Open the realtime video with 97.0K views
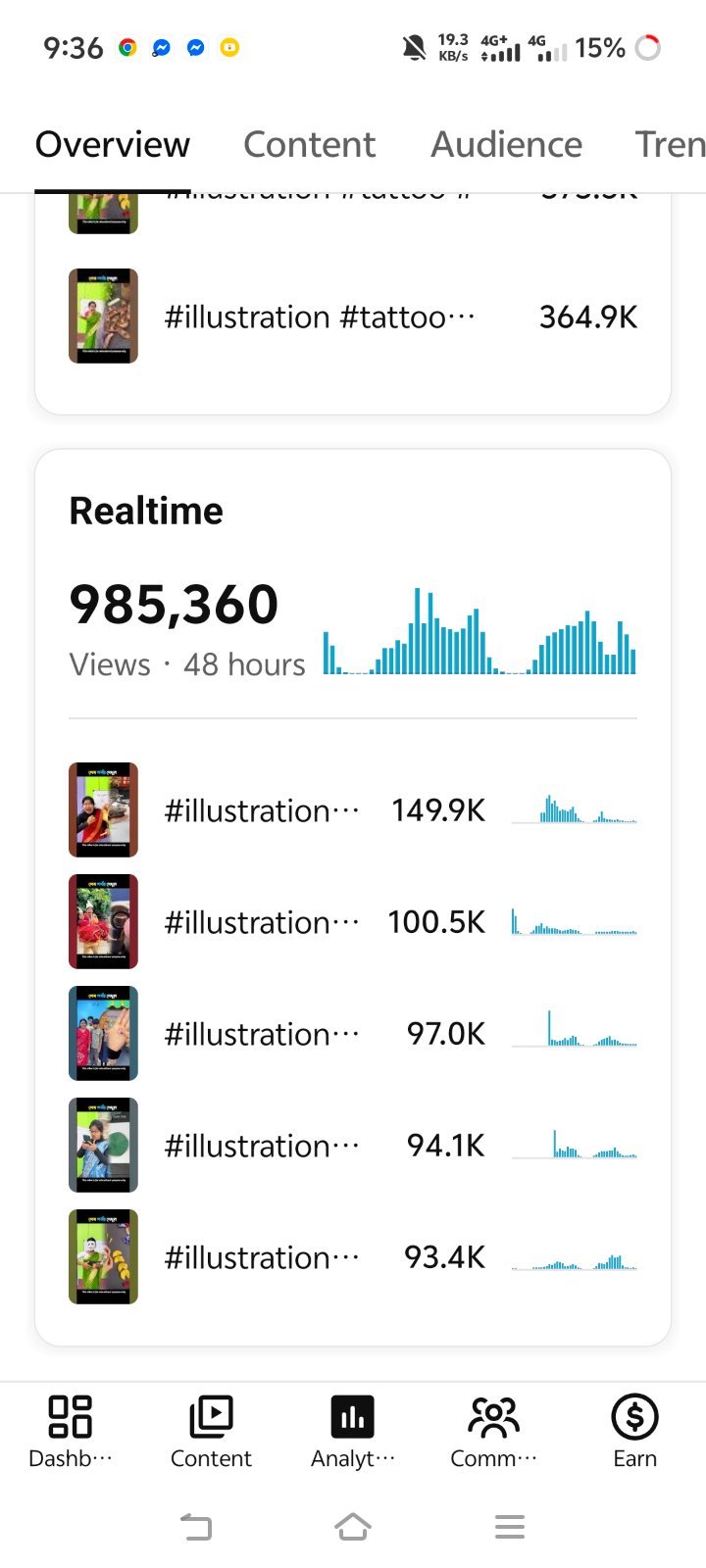Screen dimensions: 706x1568 click(x=353, y=1034)
